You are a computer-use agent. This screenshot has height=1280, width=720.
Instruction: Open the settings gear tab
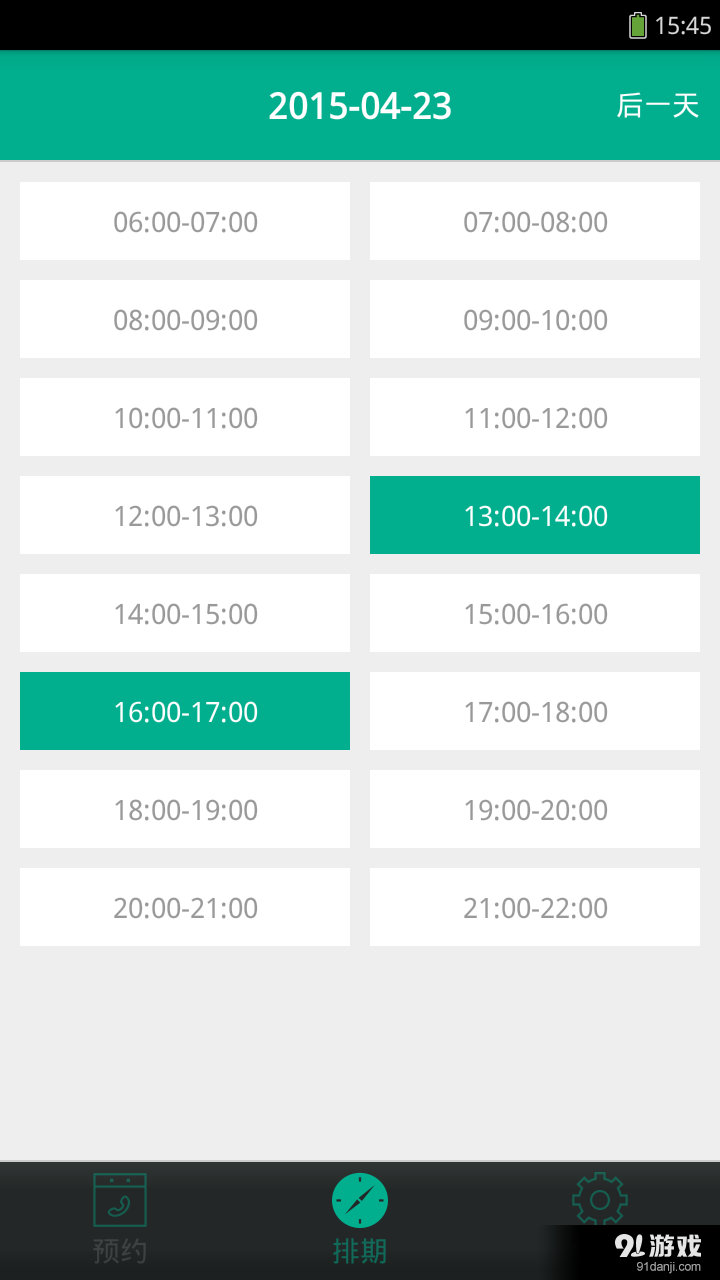pos(599,1200)
